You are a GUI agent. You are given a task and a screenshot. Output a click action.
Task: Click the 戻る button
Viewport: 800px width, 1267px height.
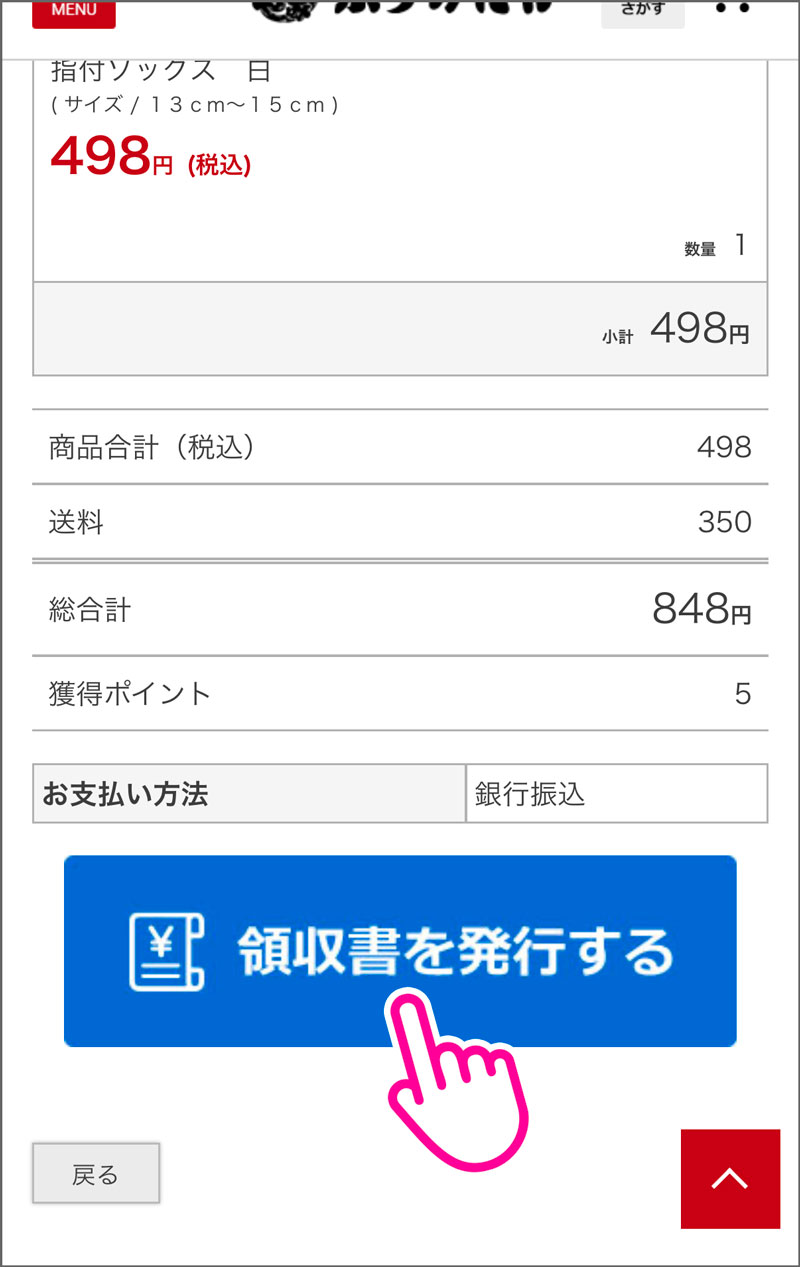95,1175
